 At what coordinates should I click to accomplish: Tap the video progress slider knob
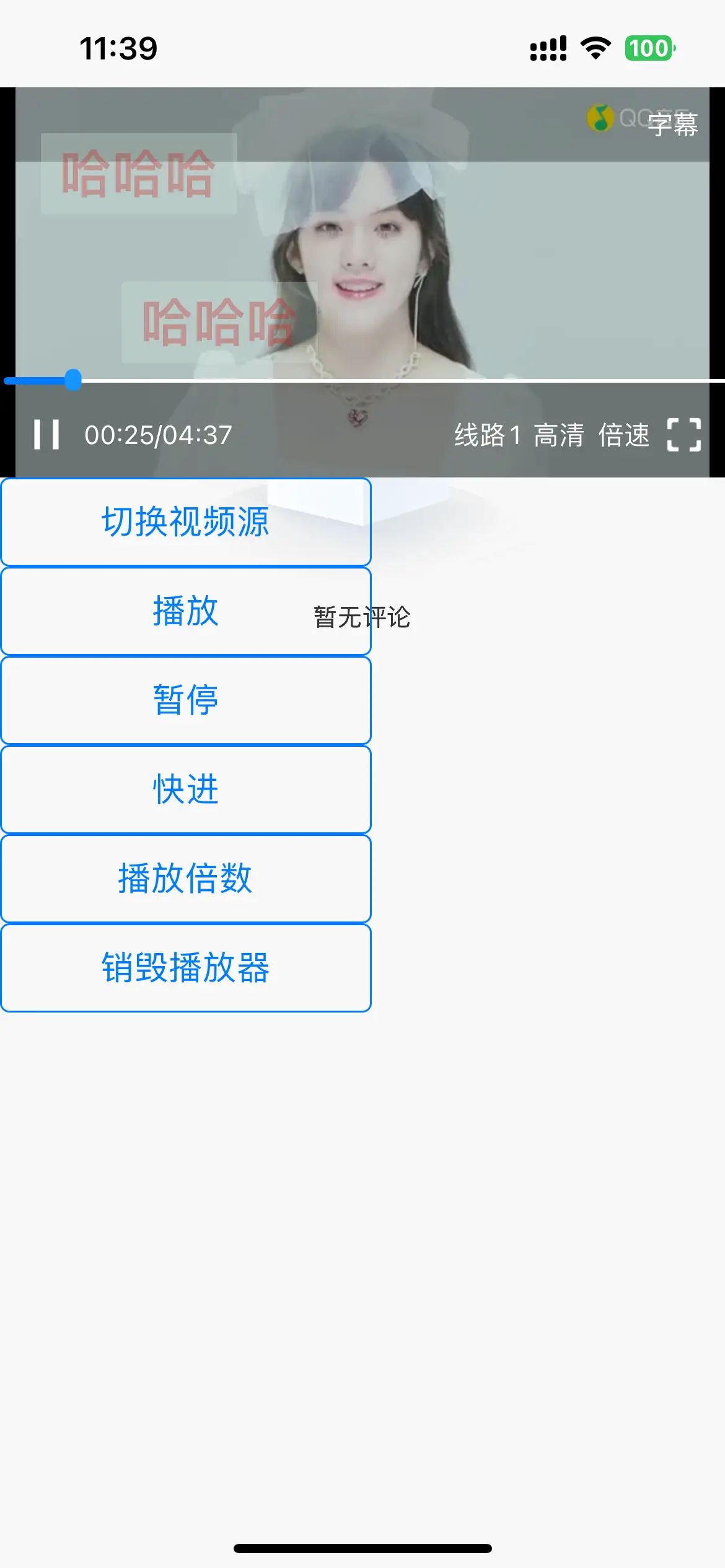point(73,380)
